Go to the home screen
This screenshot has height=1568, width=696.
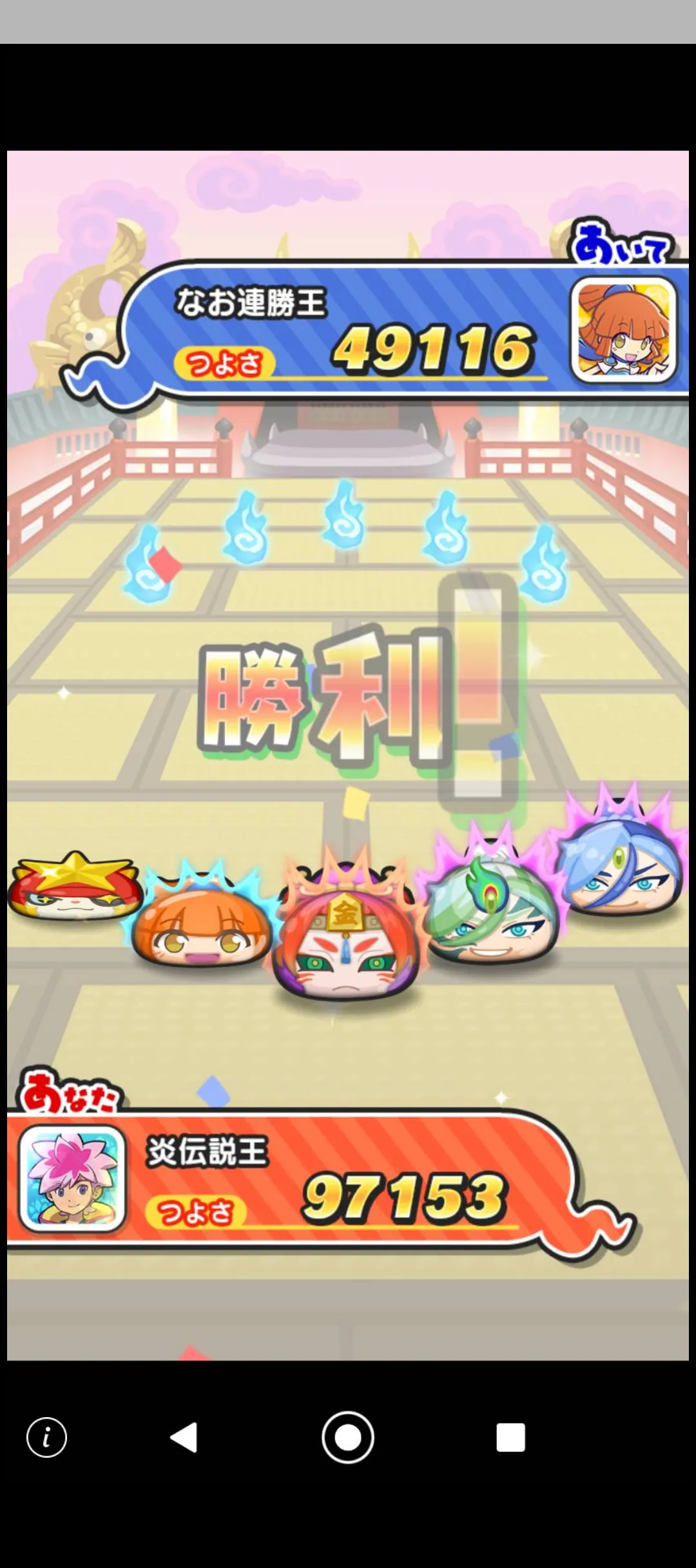click(x=348, y=1437)
